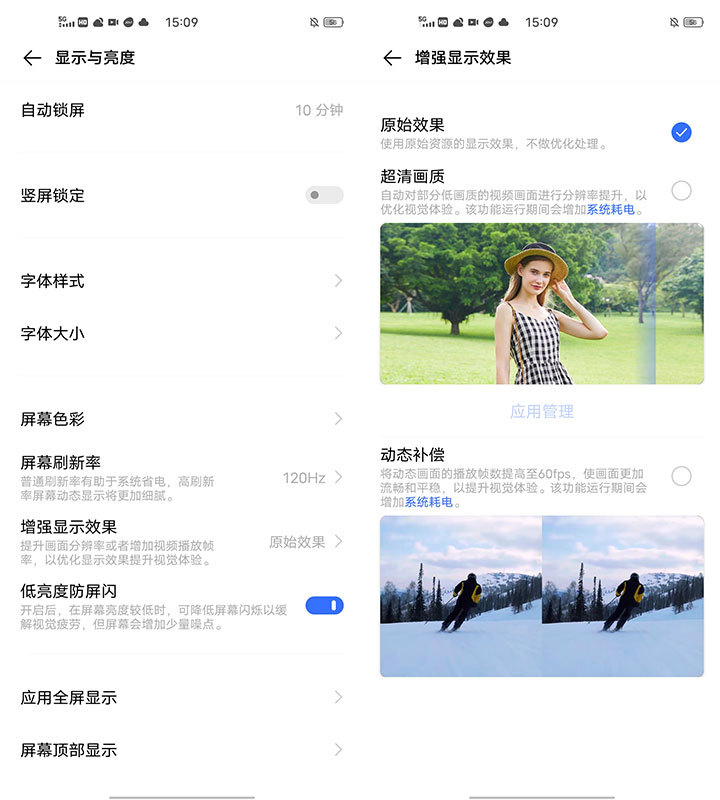Tap the 系统耗电 link under 动态补偿
The height and width of the screenshot is (800, 720).
click(x=429, y=502)
